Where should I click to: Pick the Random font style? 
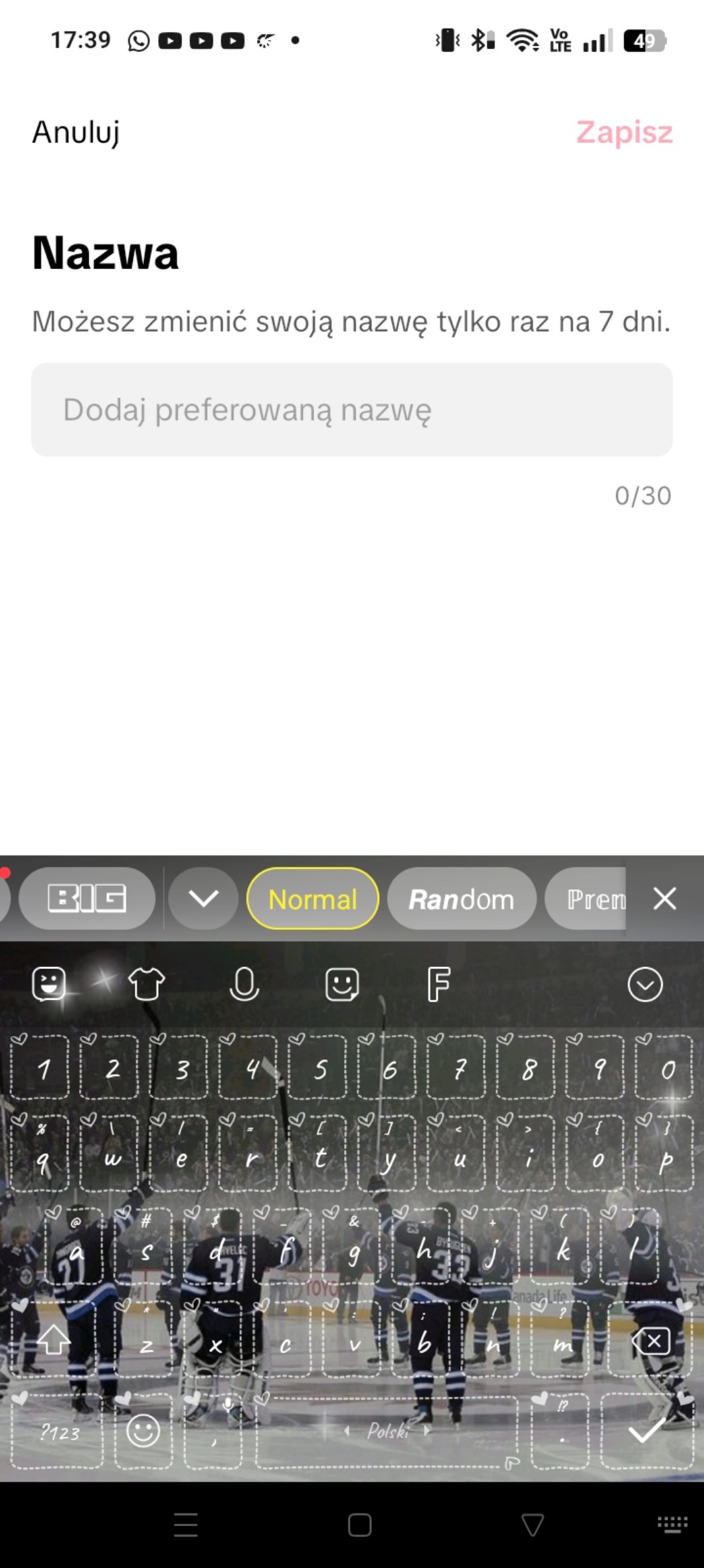[461, 899]
